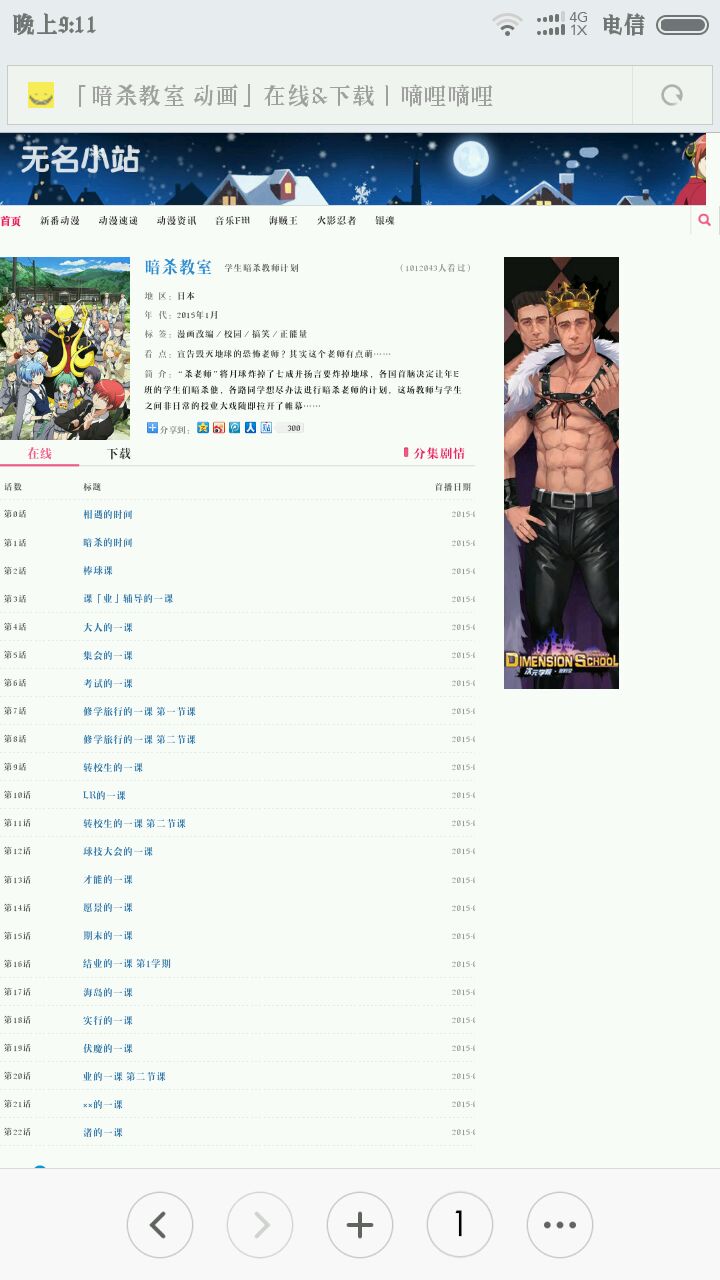Open the site search magnifier icon
Image resolution: width=720 pixels, height=1280 pixels.
(x=705, y=220)
